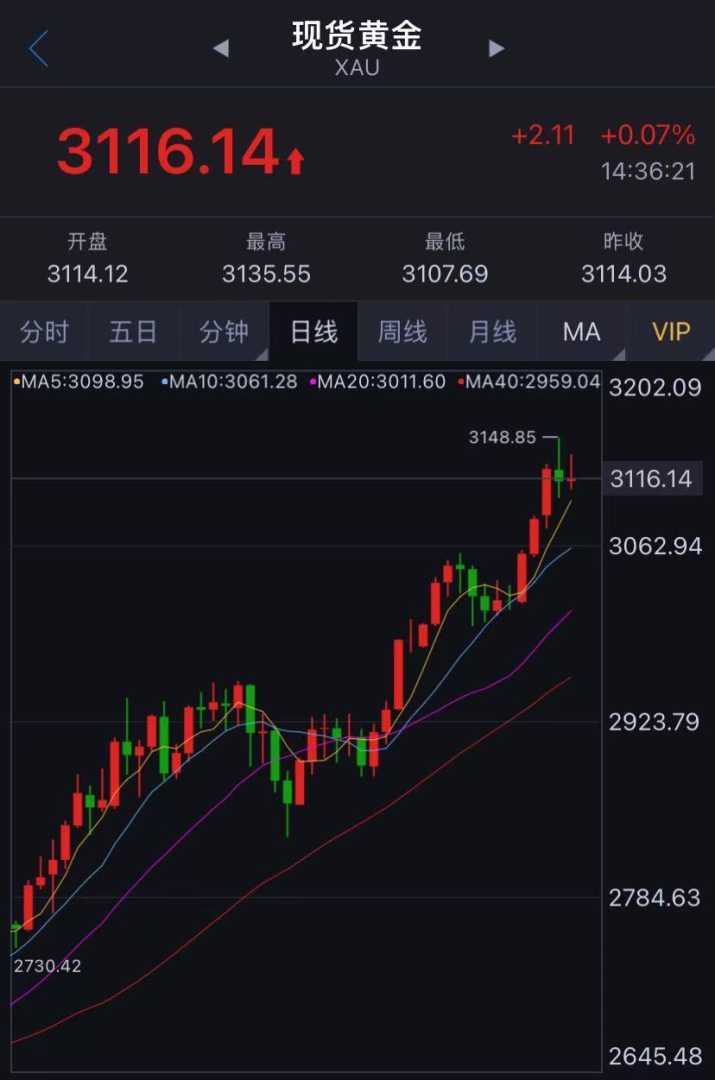Go back using the top-left arrow
Viewport: 715px width, 1080px height.
[38, 48]
